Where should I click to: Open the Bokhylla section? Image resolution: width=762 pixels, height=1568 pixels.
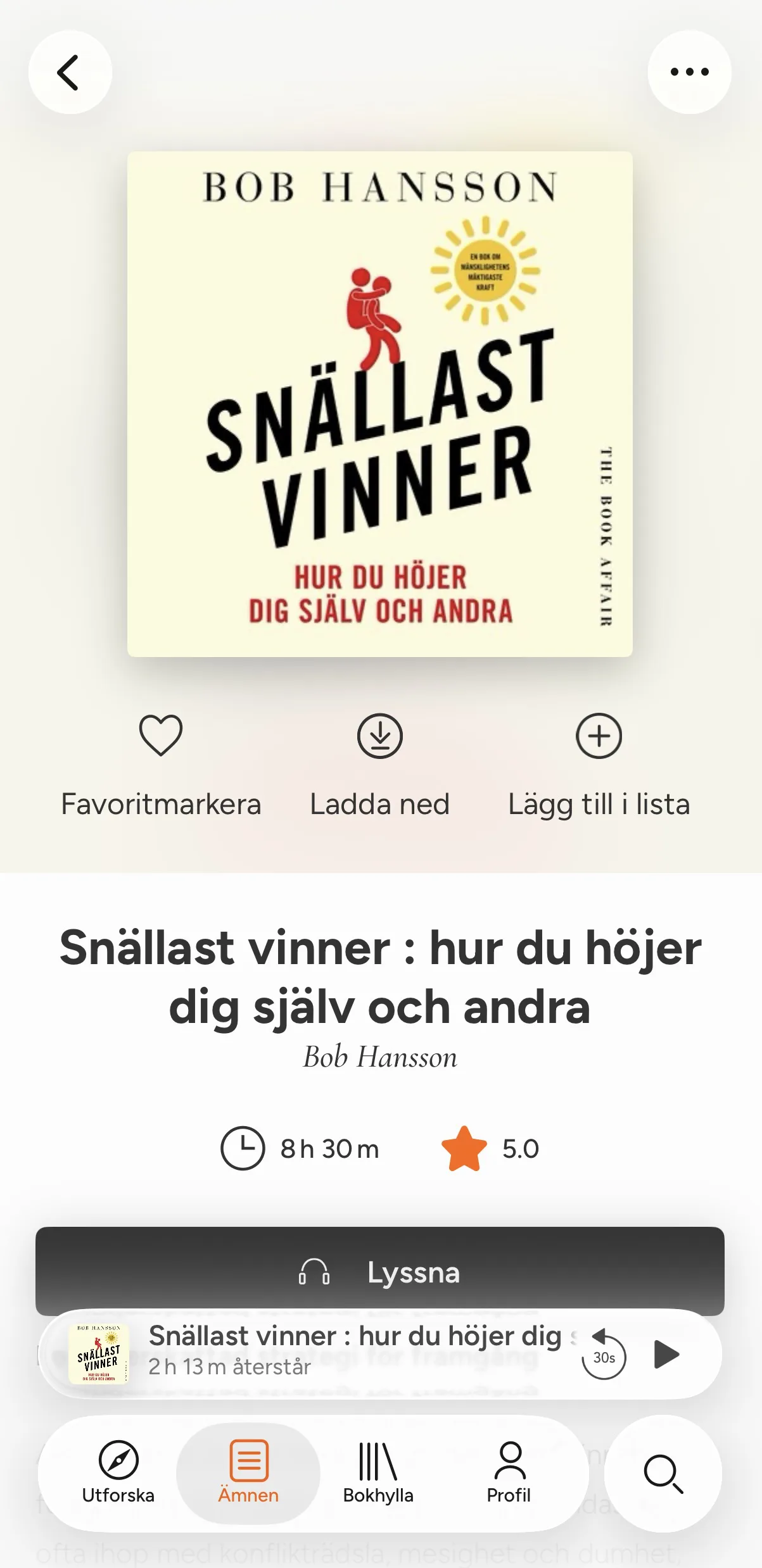coord(378,1475)
